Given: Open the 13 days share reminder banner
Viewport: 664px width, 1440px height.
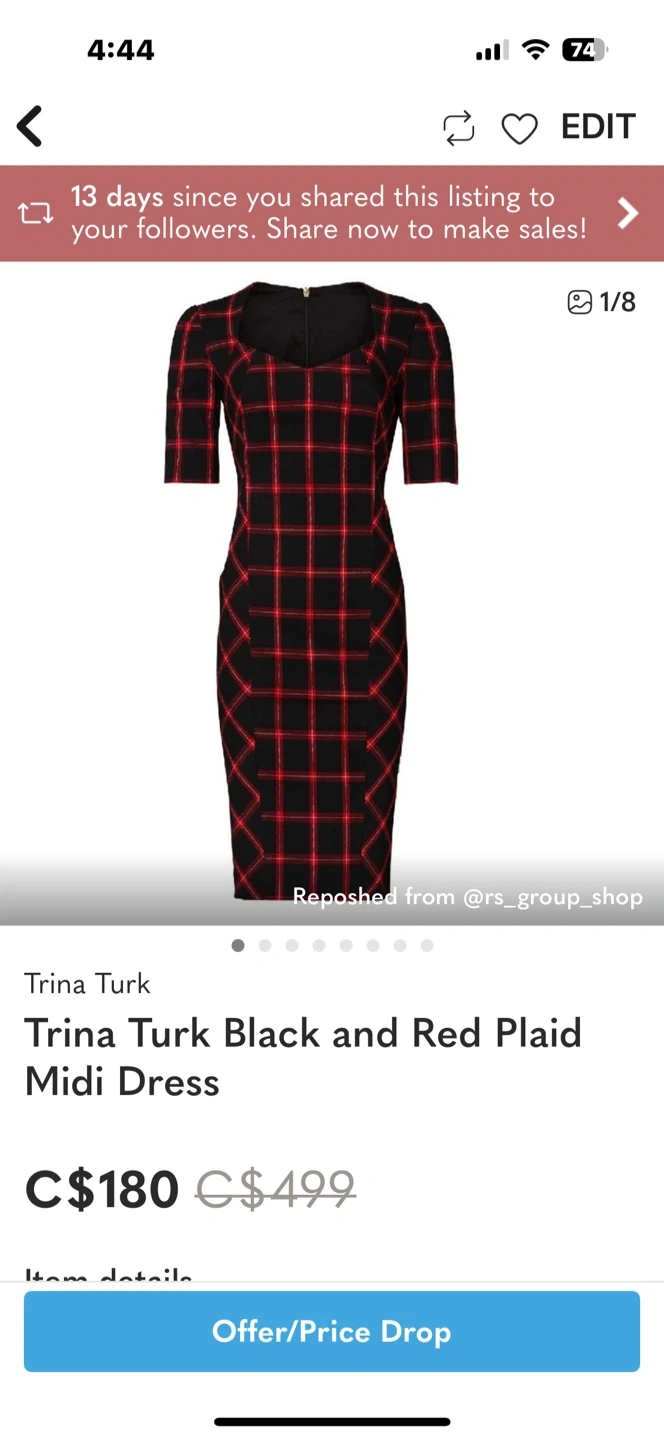Looking at the screenshot, I should point(332,213).
